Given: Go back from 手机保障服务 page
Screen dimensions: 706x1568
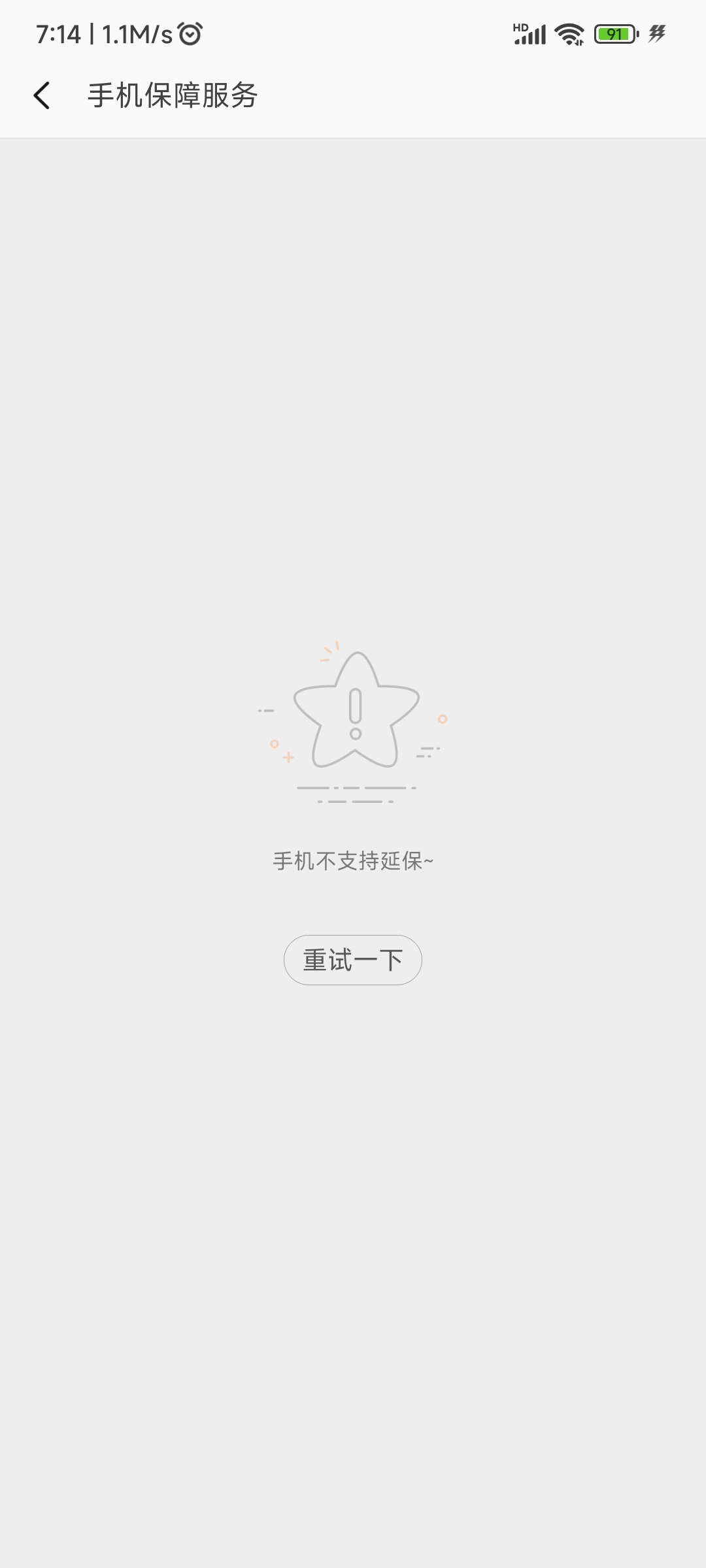Looking at the screenshot, I should click(x=42, y=95).
